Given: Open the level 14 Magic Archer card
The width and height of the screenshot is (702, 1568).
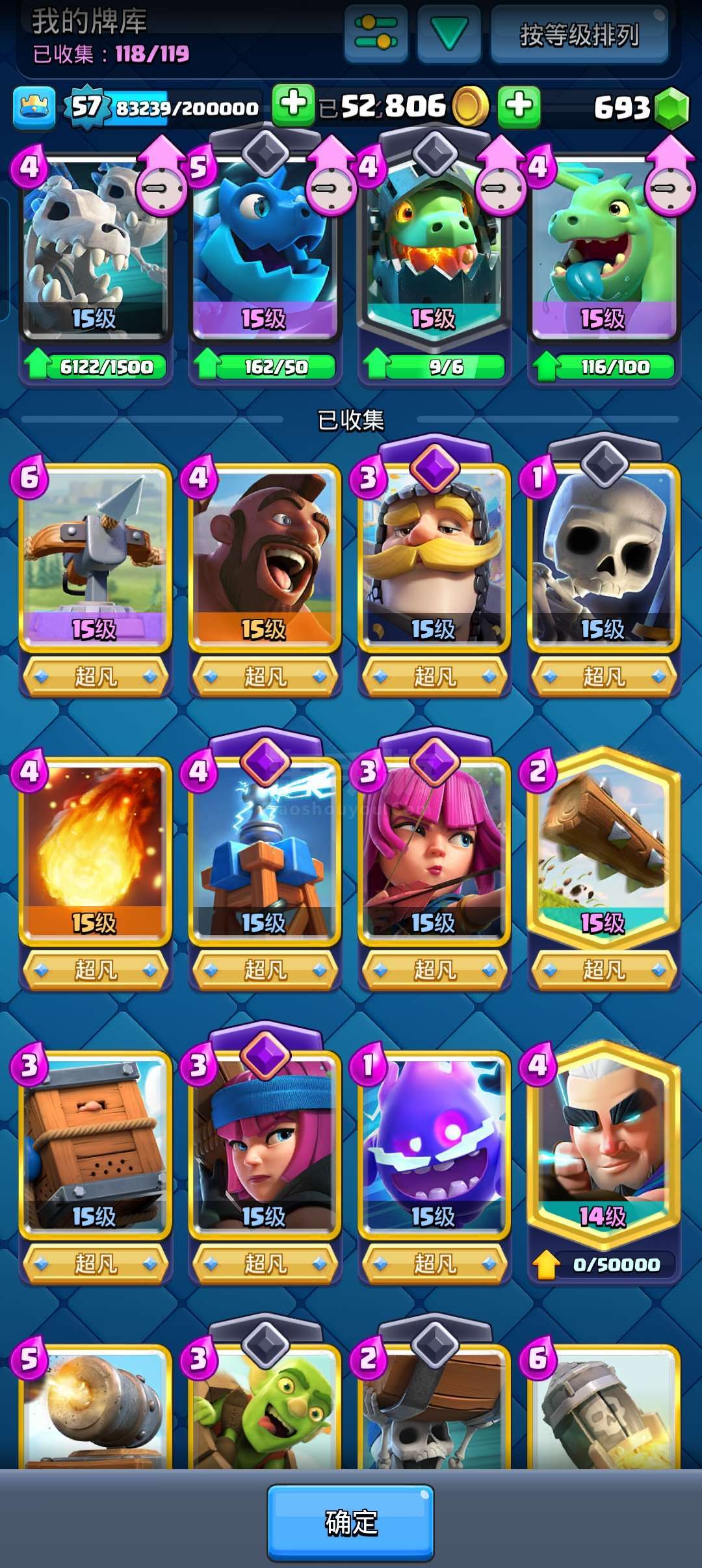Looking at the screenshot, I should (604, 1165).
